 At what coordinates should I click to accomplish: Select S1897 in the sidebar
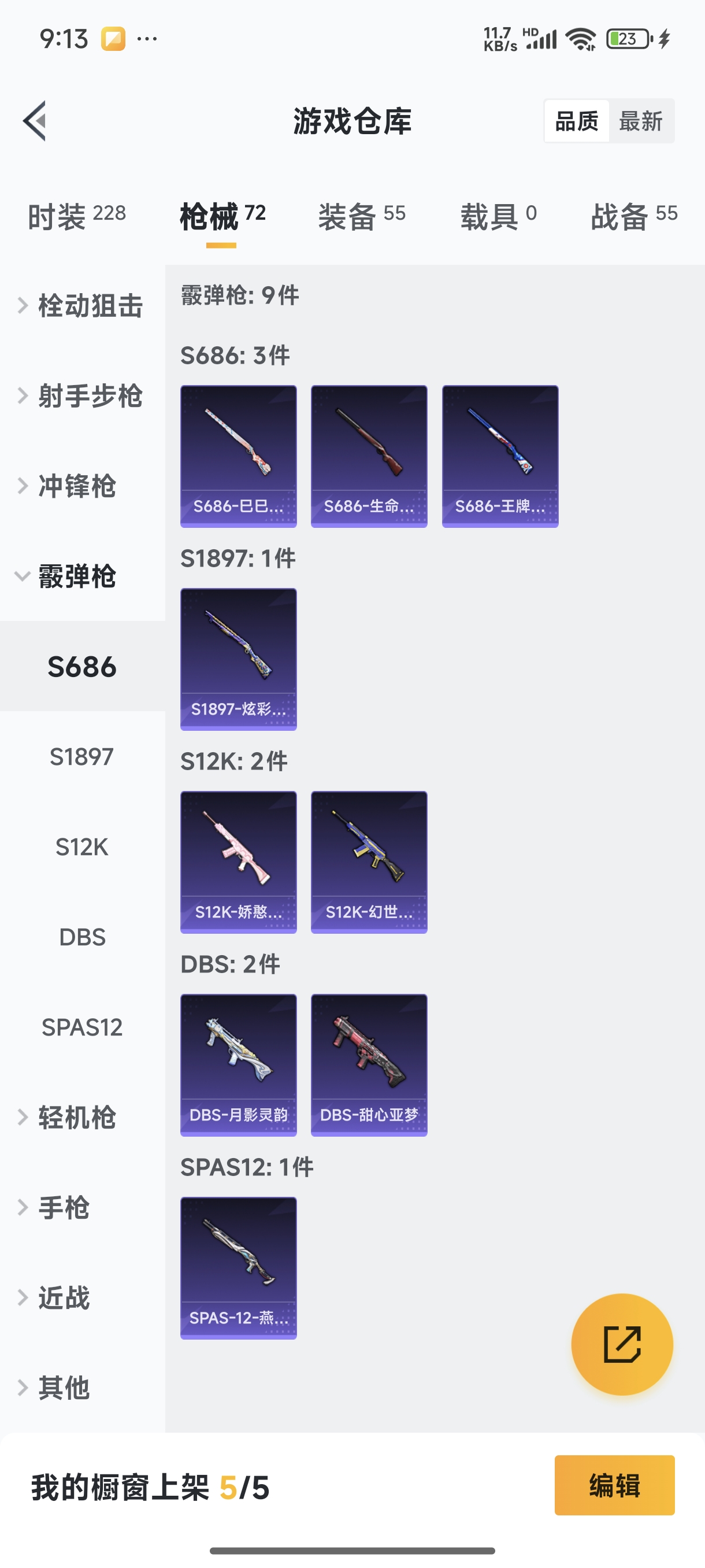[82, 757]
